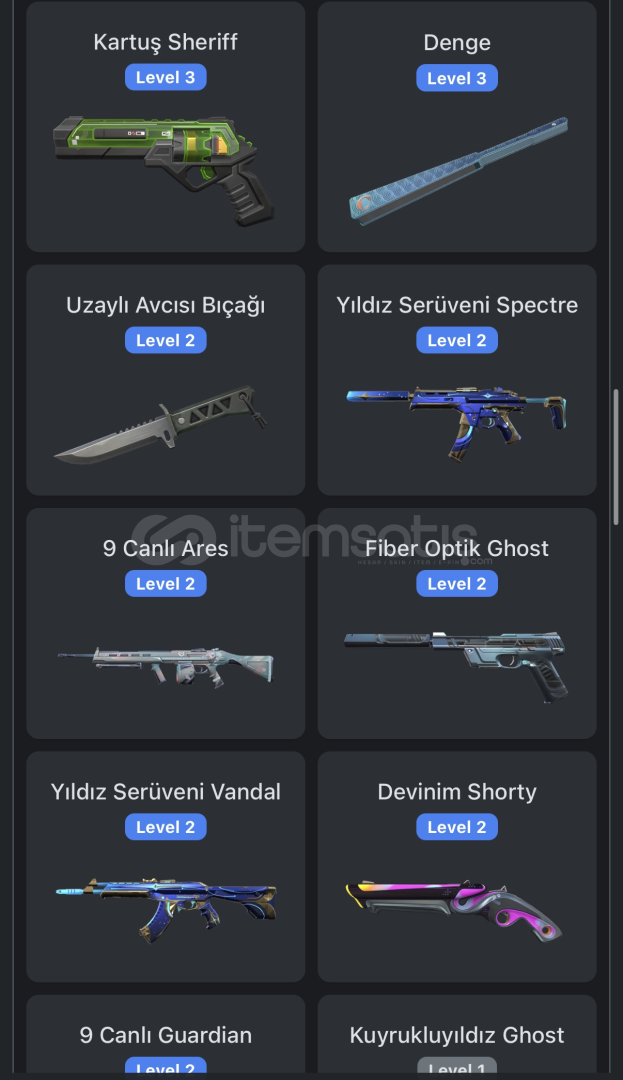The height and width of the screenshot is (1080, 623).
Task: View the 9 Canlı Guardian card
Action: pos(165,1037)
